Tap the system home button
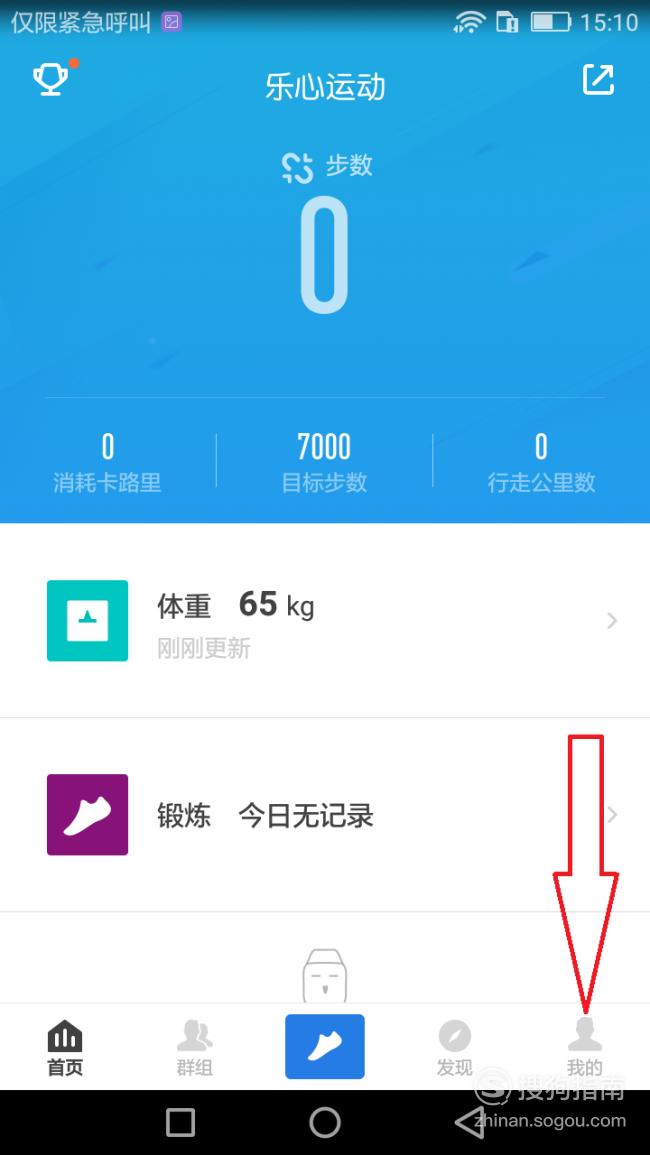This screenshot has width=650, height=1155. [x=325, y=1122]
